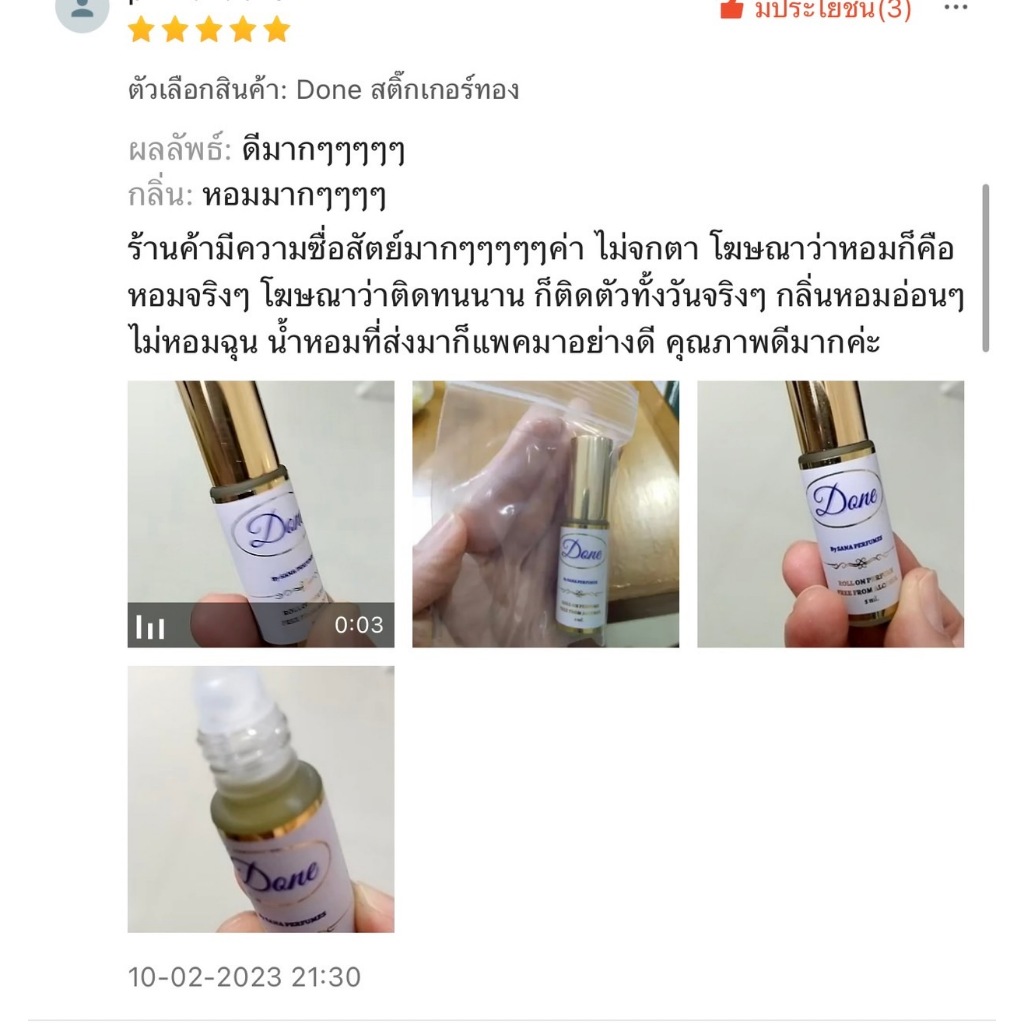Screen dimensions: 1024x1024
Task: Open the photo of the uncapped roll-on bottle
Action: [261, 799]
